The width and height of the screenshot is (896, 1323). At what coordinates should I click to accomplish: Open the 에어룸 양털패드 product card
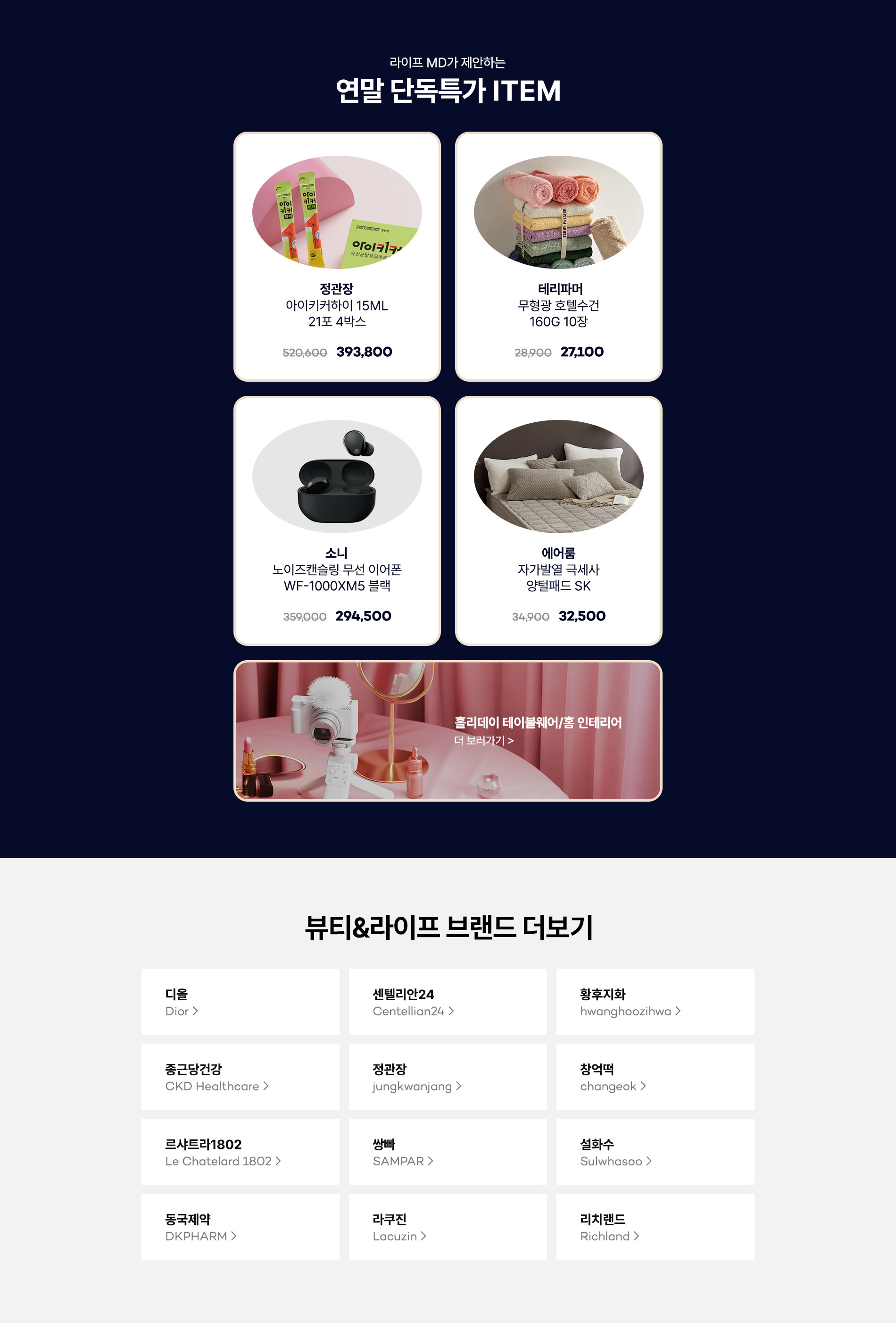tap(558, 520)
